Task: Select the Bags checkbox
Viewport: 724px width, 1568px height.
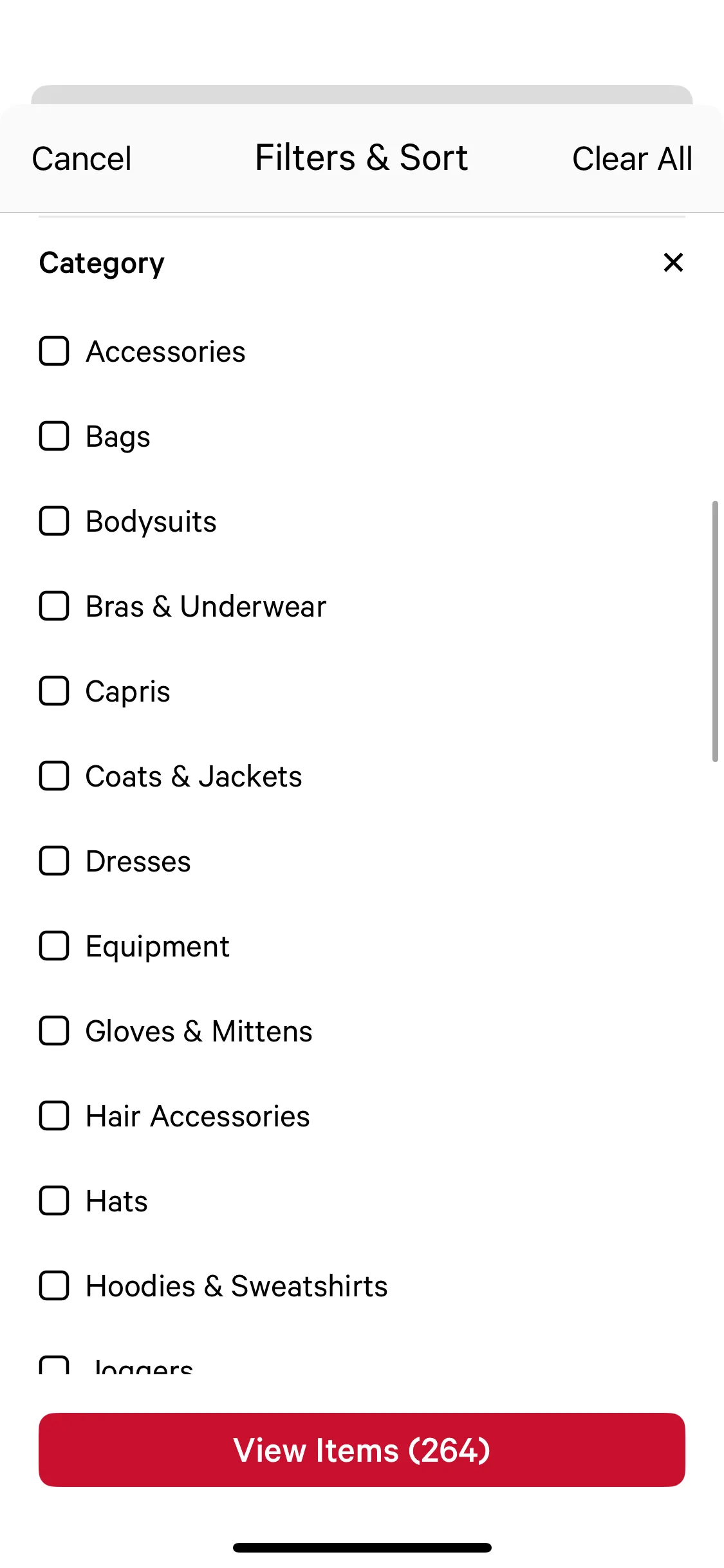Action: pyautogui.click(x=54, y=436)
